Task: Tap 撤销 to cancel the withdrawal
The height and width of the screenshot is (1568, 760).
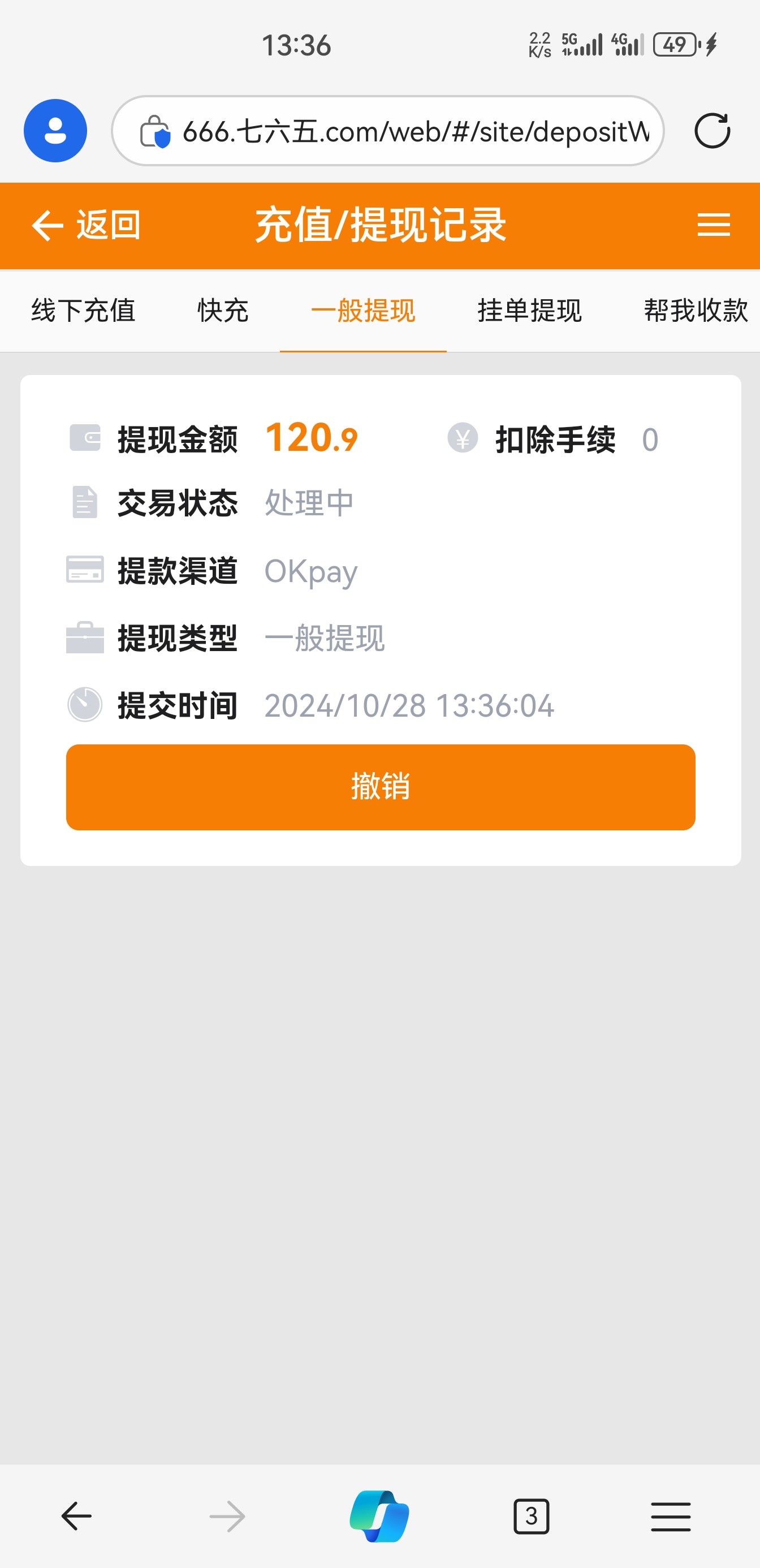Action: [381, 786]
